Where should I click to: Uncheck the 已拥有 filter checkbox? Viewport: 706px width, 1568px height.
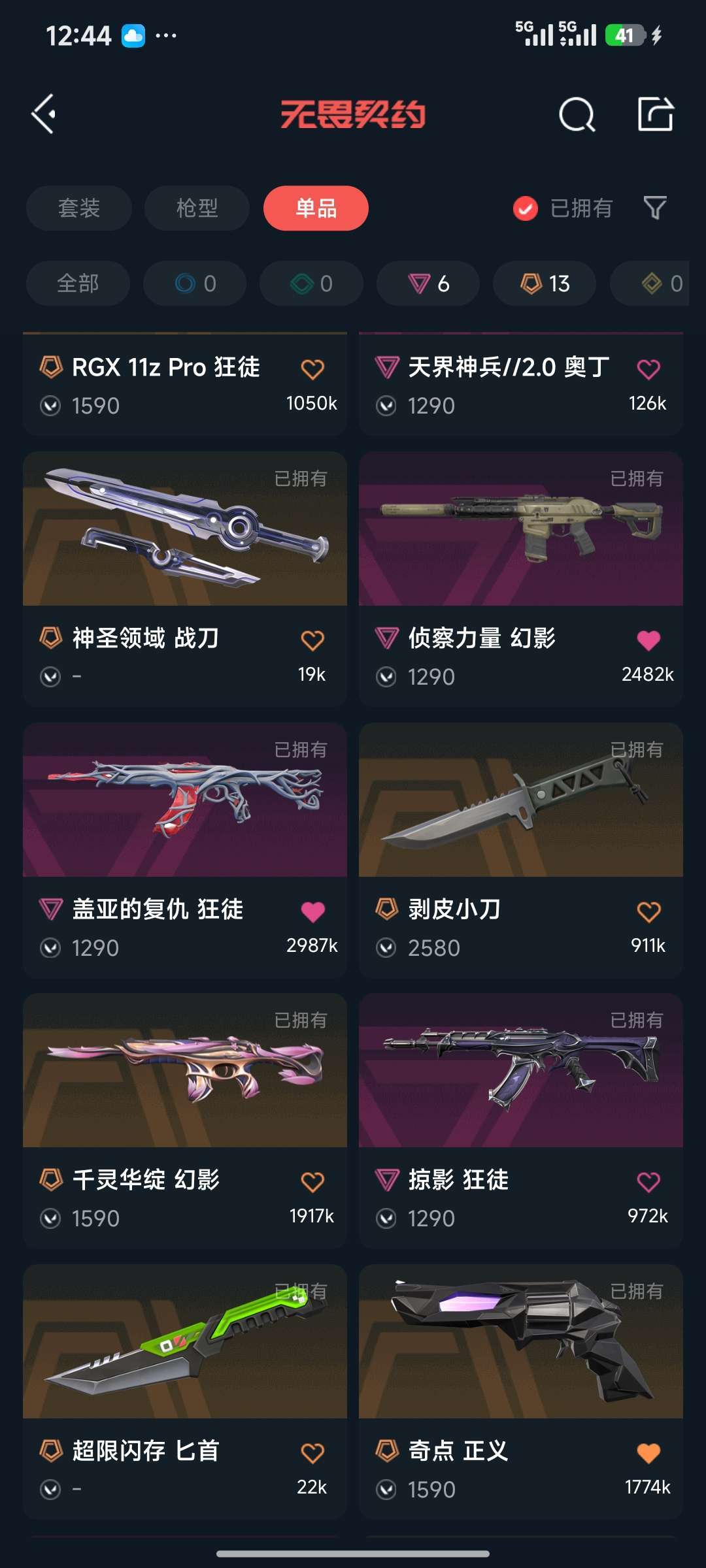coord(526,208)
